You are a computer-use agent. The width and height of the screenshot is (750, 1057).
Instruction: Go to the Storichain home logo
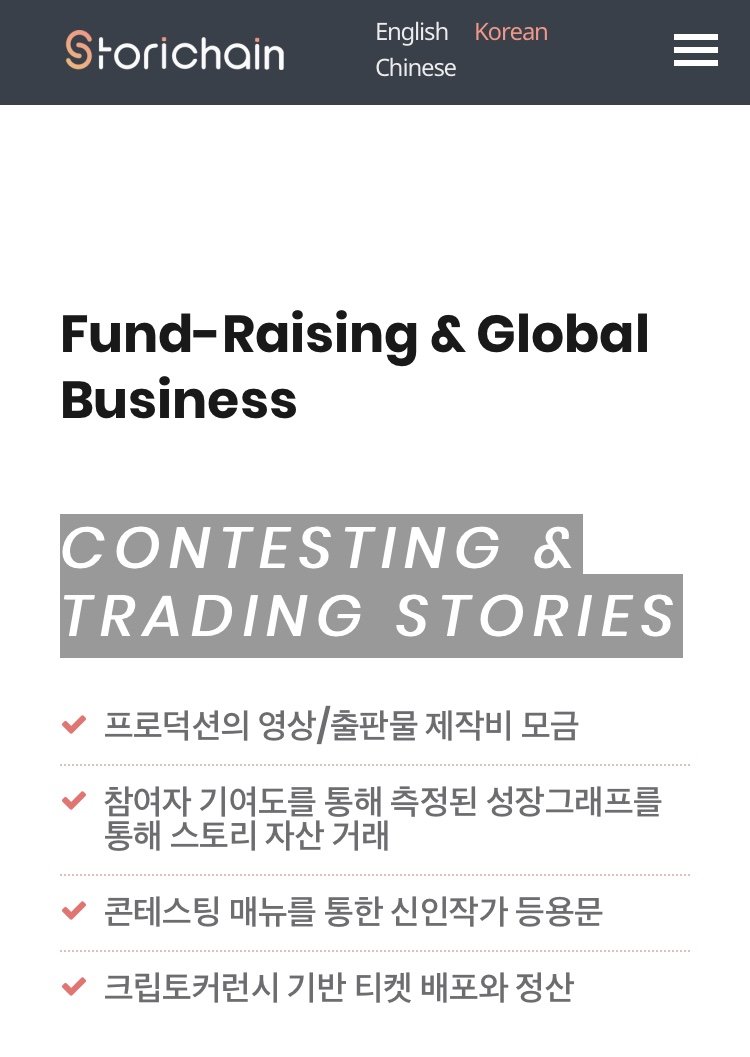[x=175, y=51]
